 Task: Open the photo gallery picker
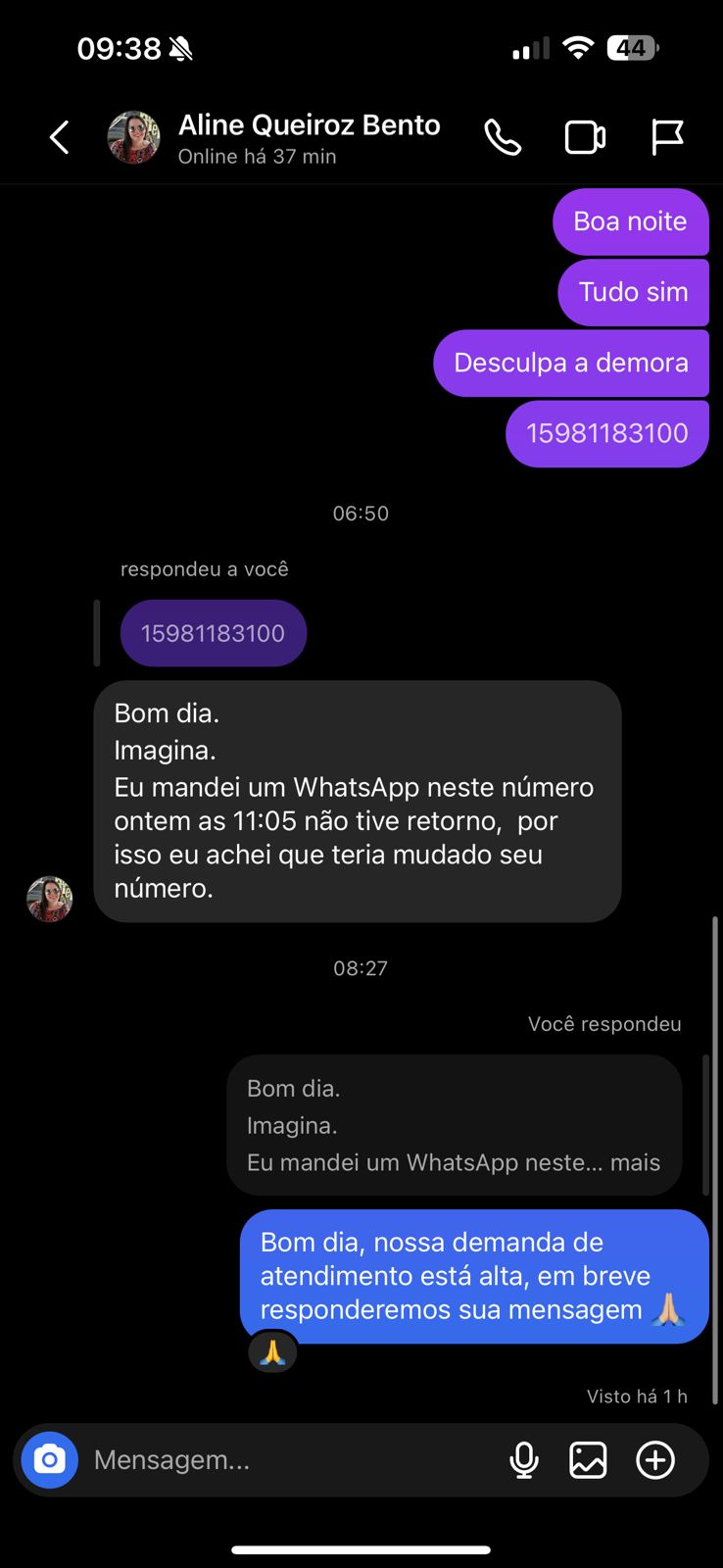(x=588, y=1460)
